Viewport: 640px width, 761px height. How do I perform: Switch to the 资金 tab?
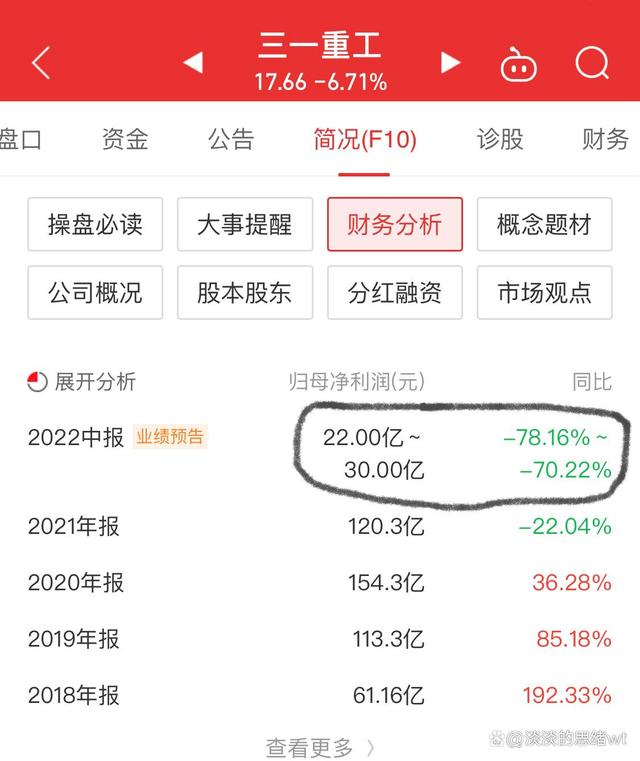pyautogui.click(x=125, y=139)
